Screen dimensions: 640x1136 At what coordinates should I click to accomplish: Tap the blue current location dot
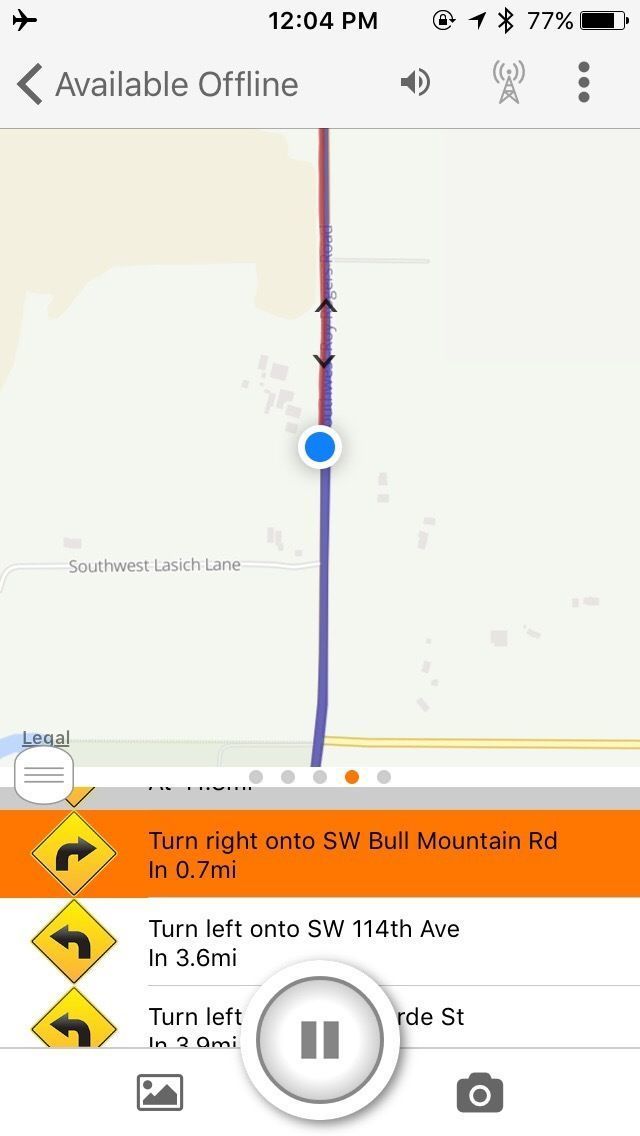[320, 446]
